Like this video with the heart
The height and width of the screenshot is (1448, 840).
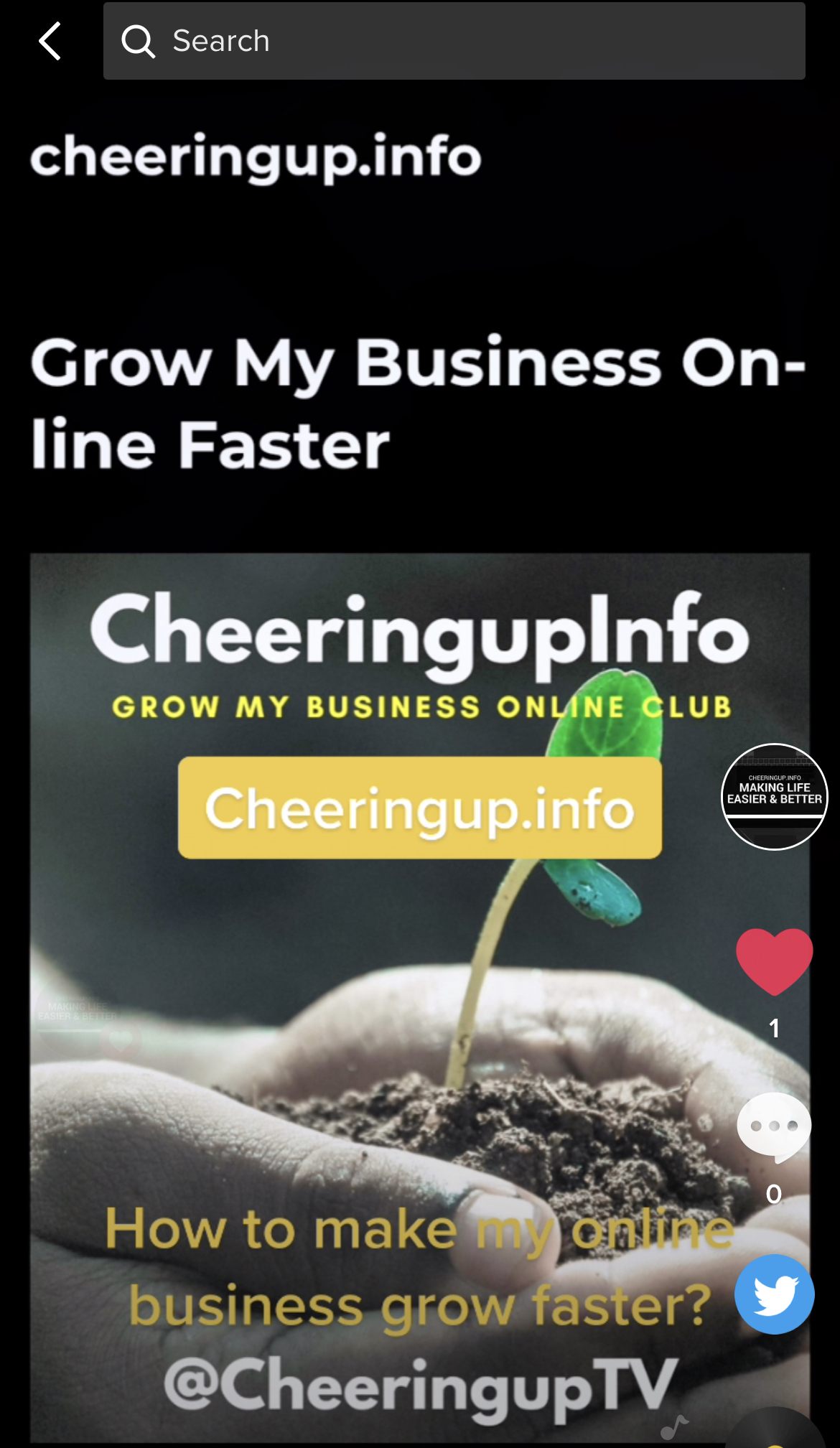coord(774,962)
